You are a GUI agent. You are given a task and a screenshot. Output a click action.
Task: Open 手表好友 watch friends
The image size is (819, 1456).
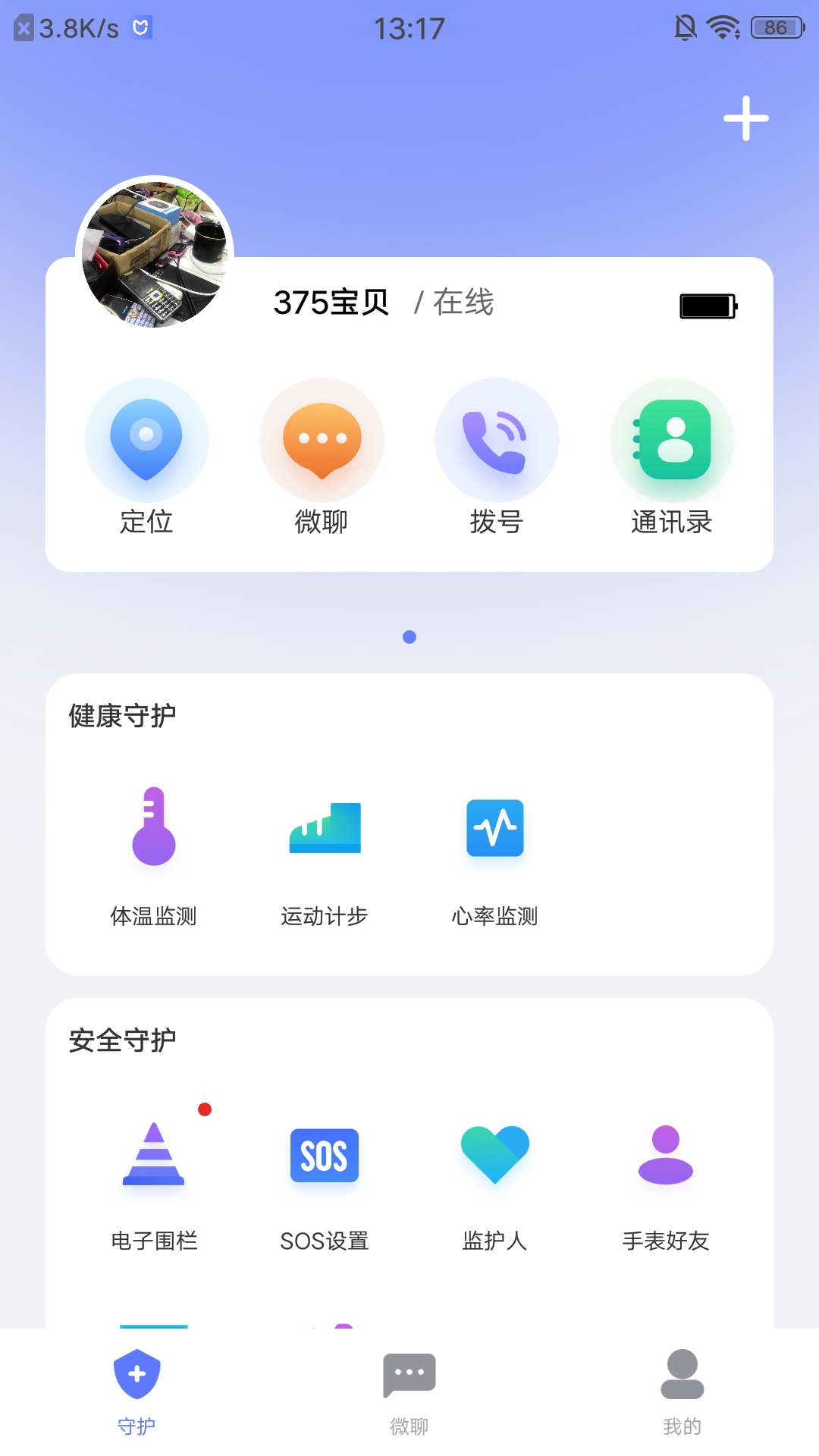[664, 1155]
